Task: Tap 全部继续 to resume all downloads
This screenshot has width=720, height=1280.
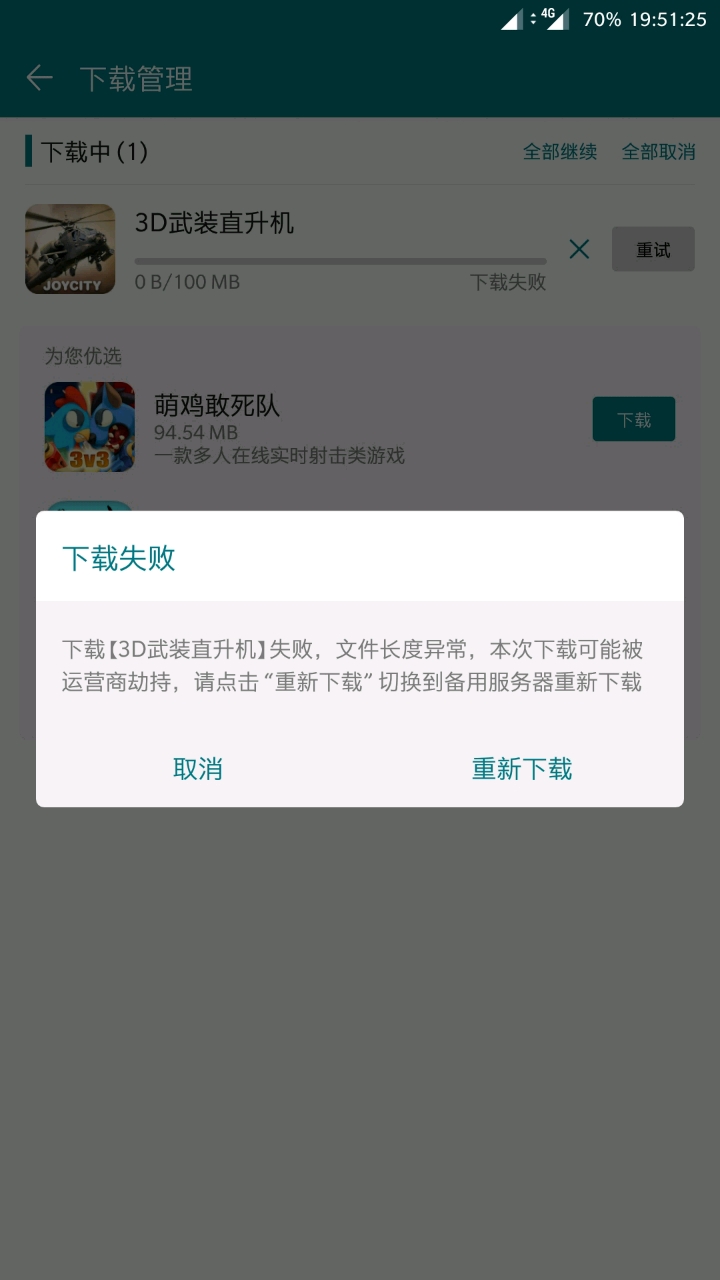Action: click(x=560, y=152)
